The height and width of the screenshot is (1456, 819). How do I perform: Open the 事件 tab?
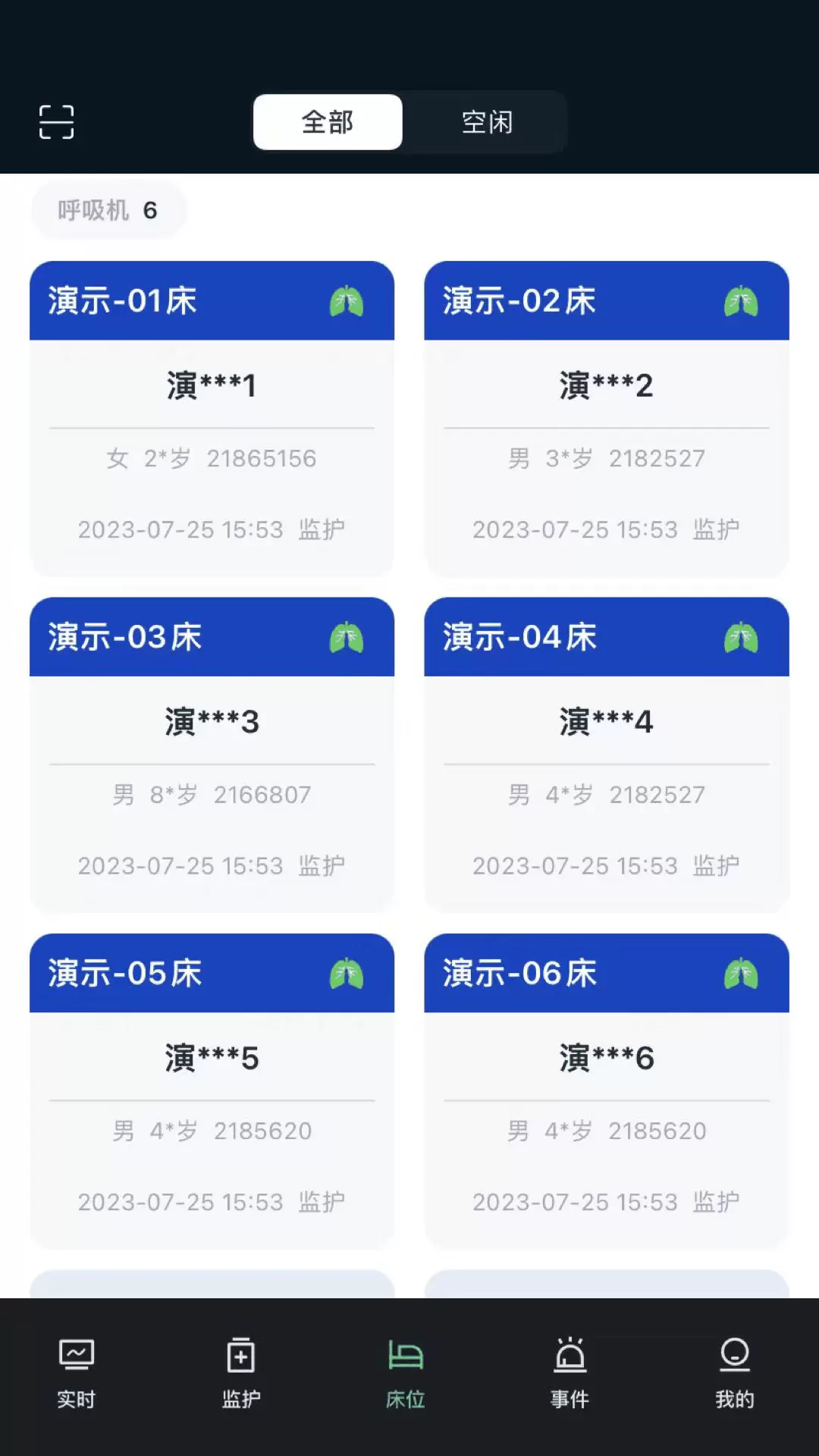pos(570,1373)
